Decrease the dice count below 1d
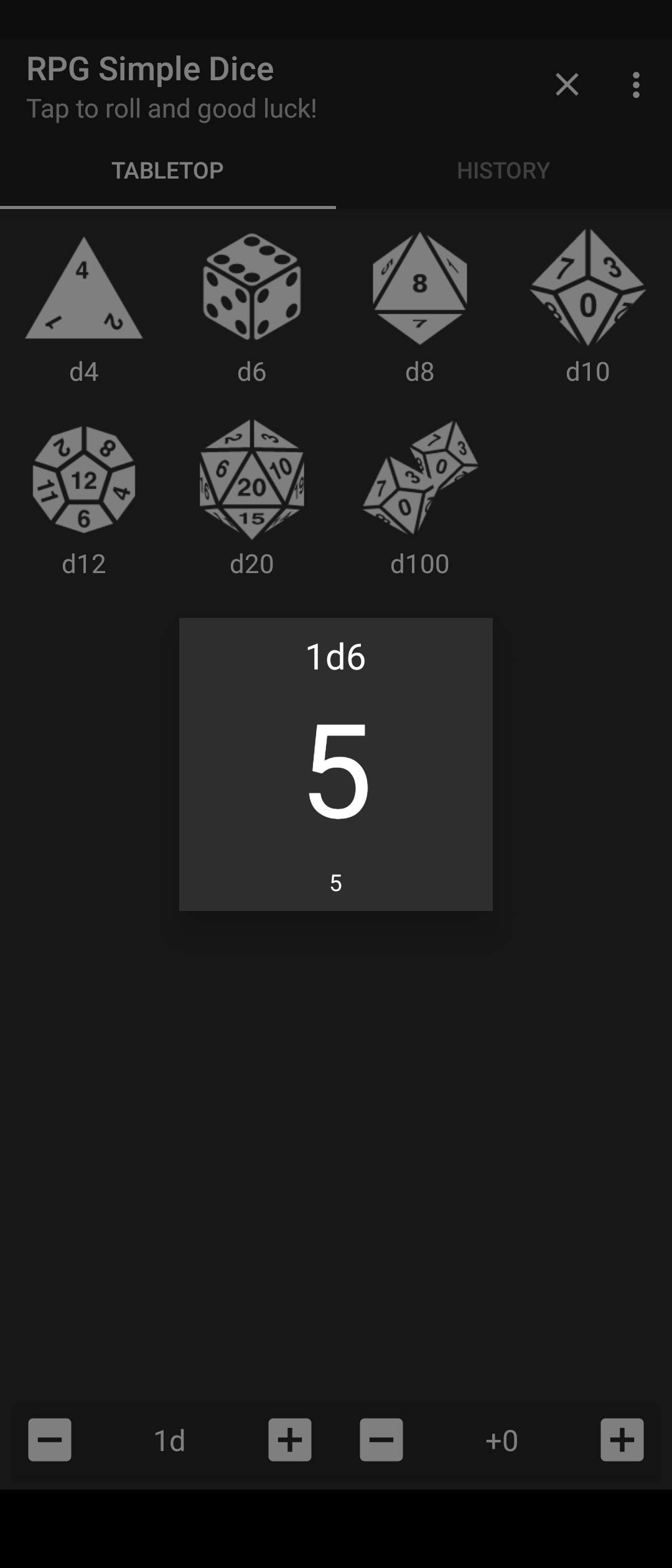 point(50,1439)
